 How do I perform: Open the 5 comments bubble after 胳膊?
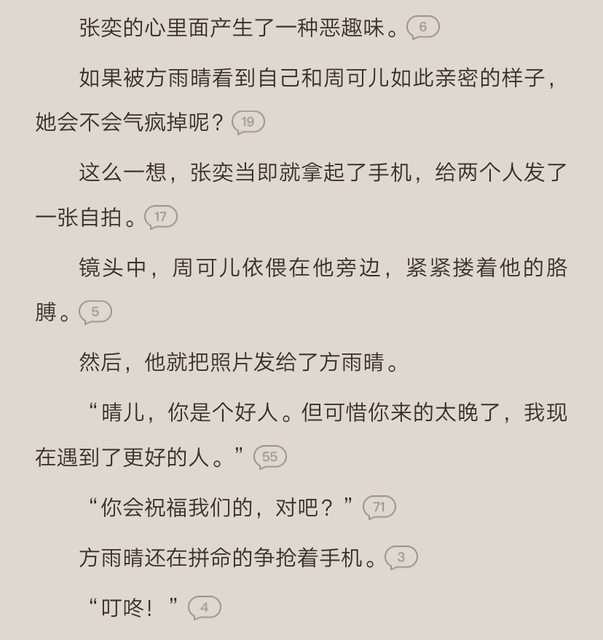95,312
